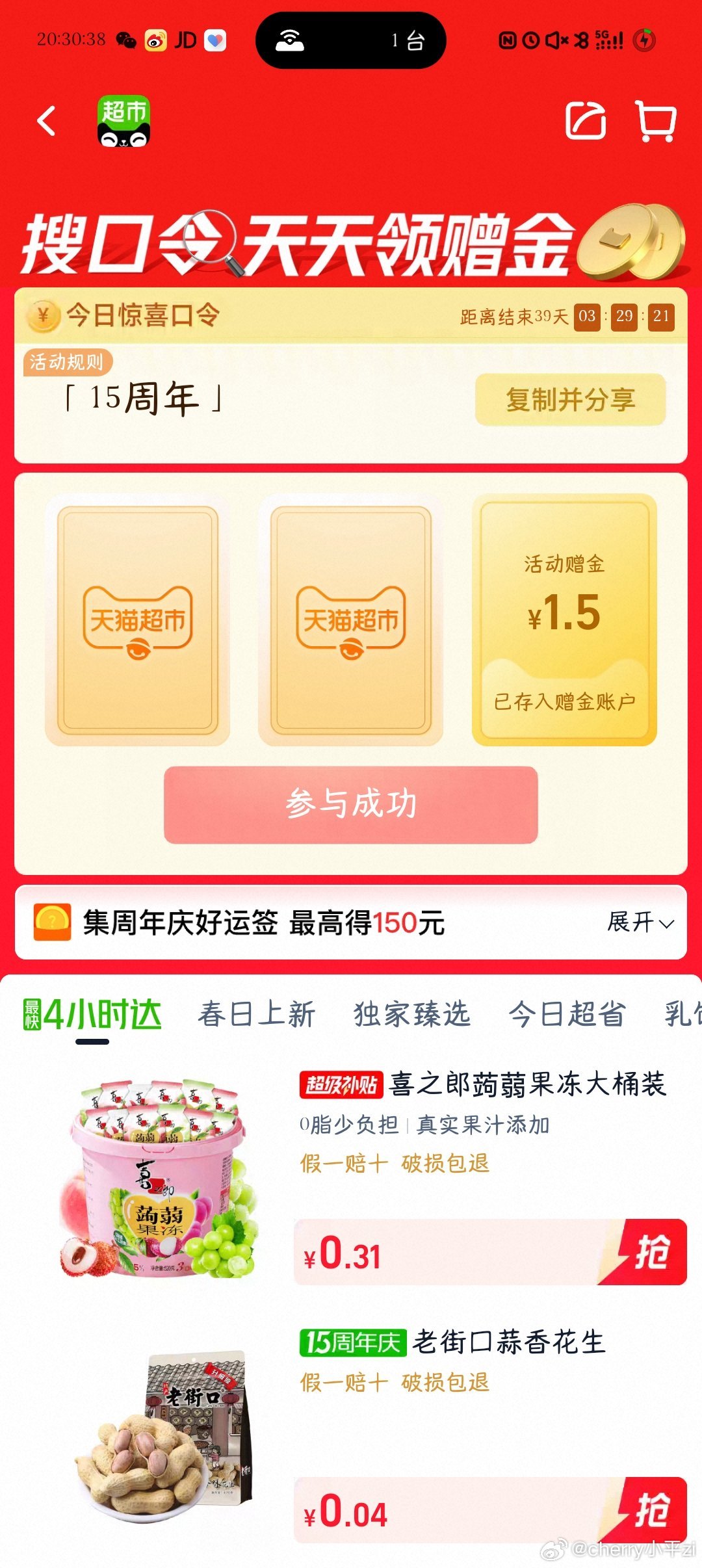Switch to the 今日超省 tab
Viewport: 702px width, 1568px height.
(567, 1014)
